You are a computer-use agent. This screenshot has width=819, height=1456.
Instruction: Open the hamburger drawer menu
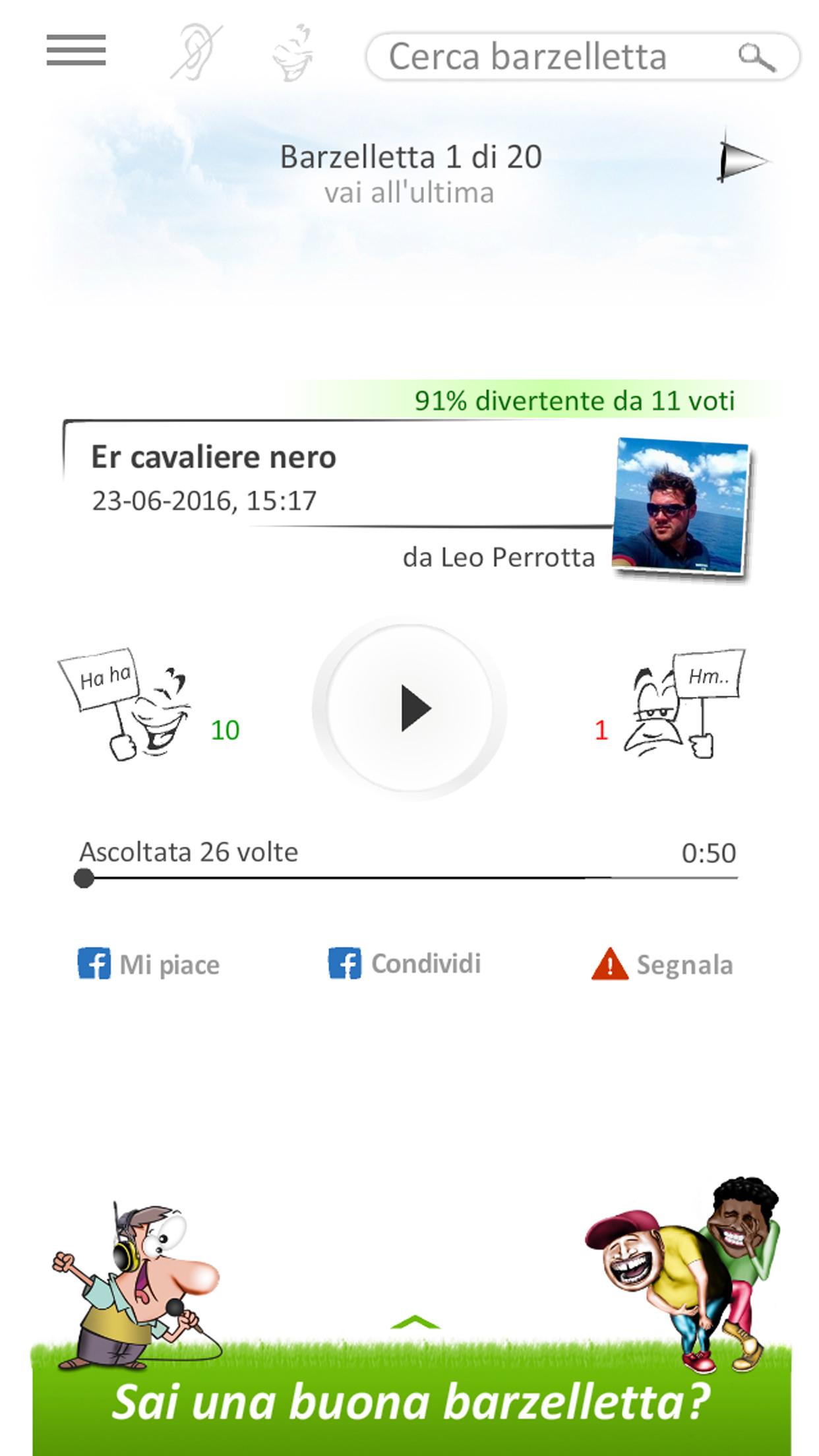[76, 51]
